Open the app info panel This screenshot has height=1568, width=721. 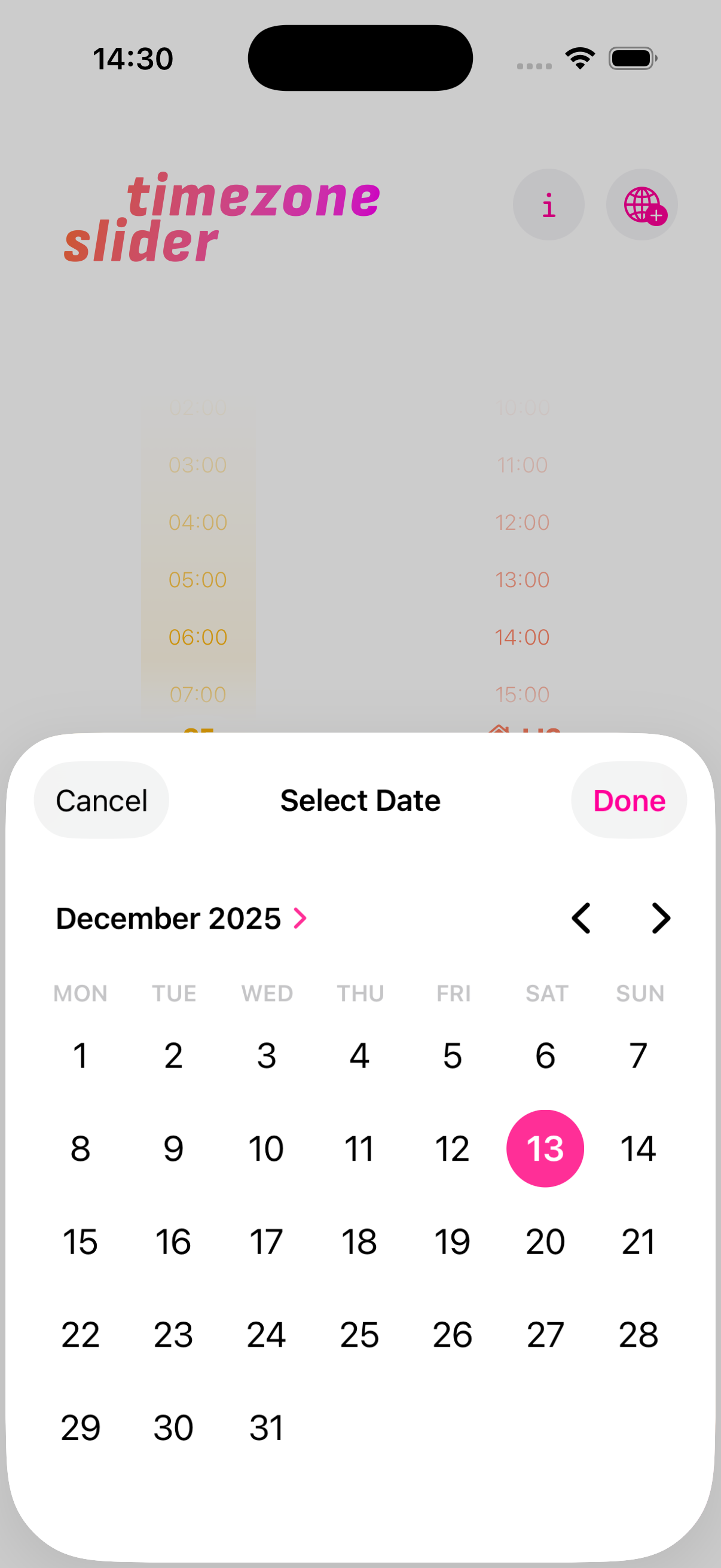(548, 205)
